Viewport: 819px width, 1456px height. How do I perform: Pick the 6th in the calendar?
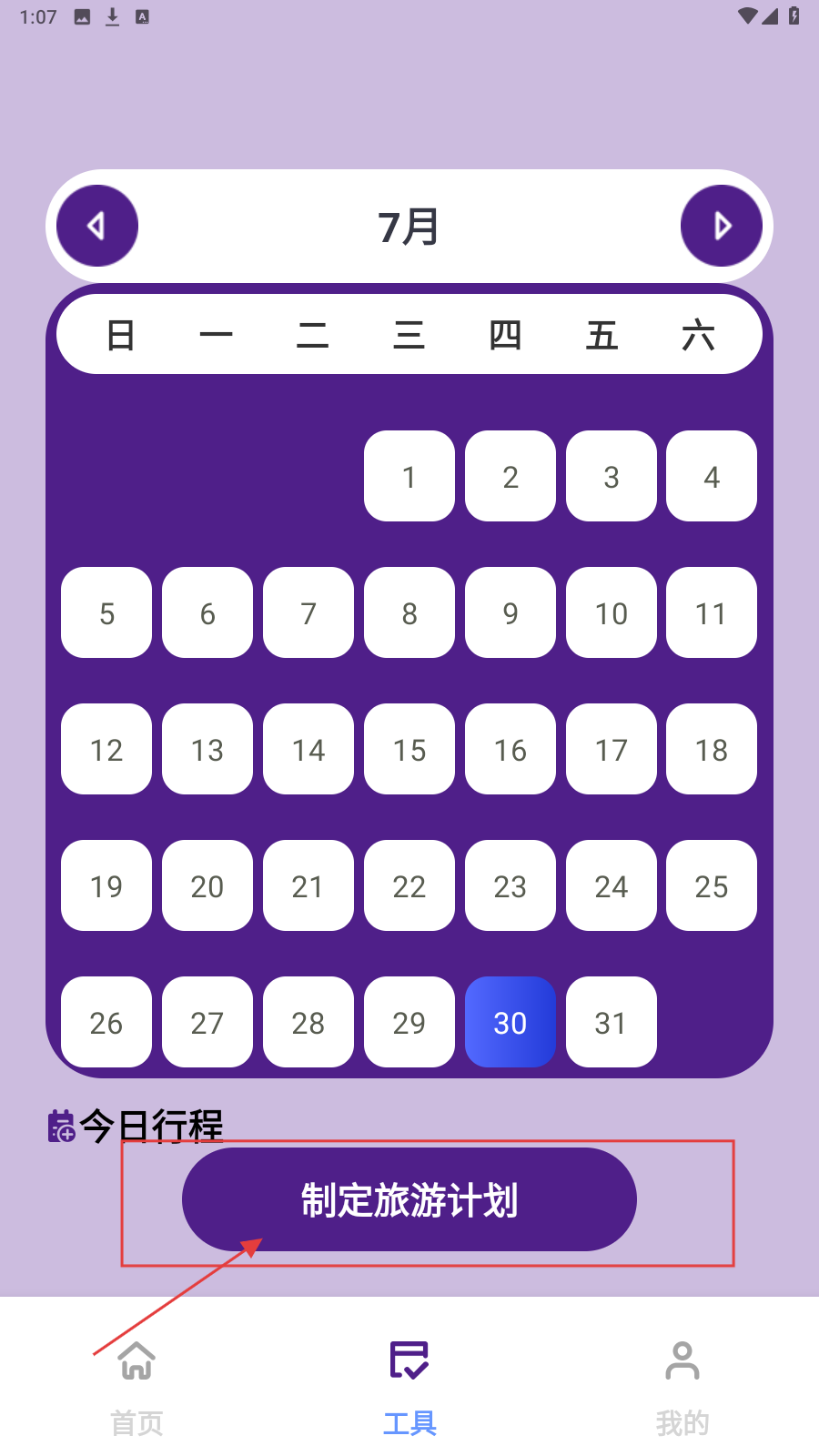point(207,612)
